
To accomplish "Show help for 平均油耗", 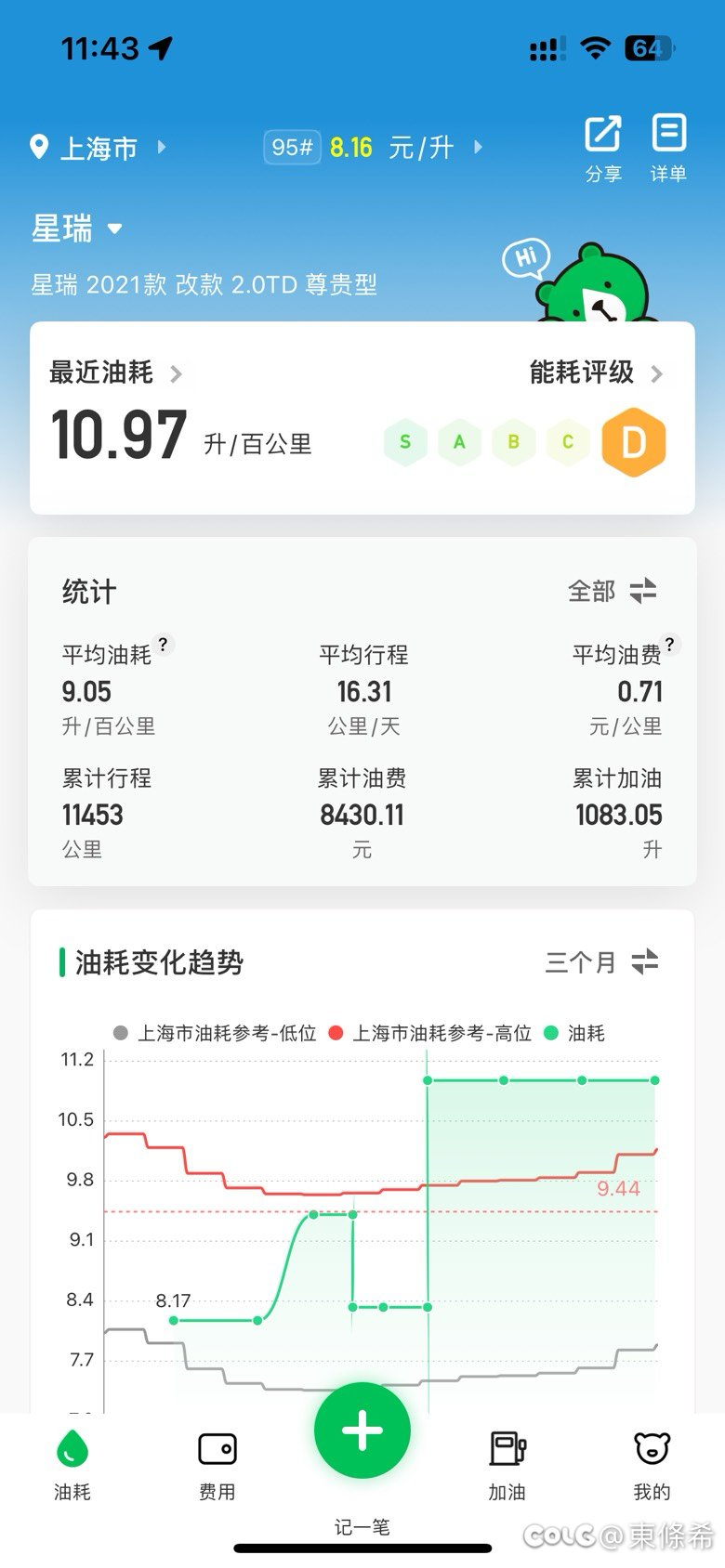I will (164, 644).
